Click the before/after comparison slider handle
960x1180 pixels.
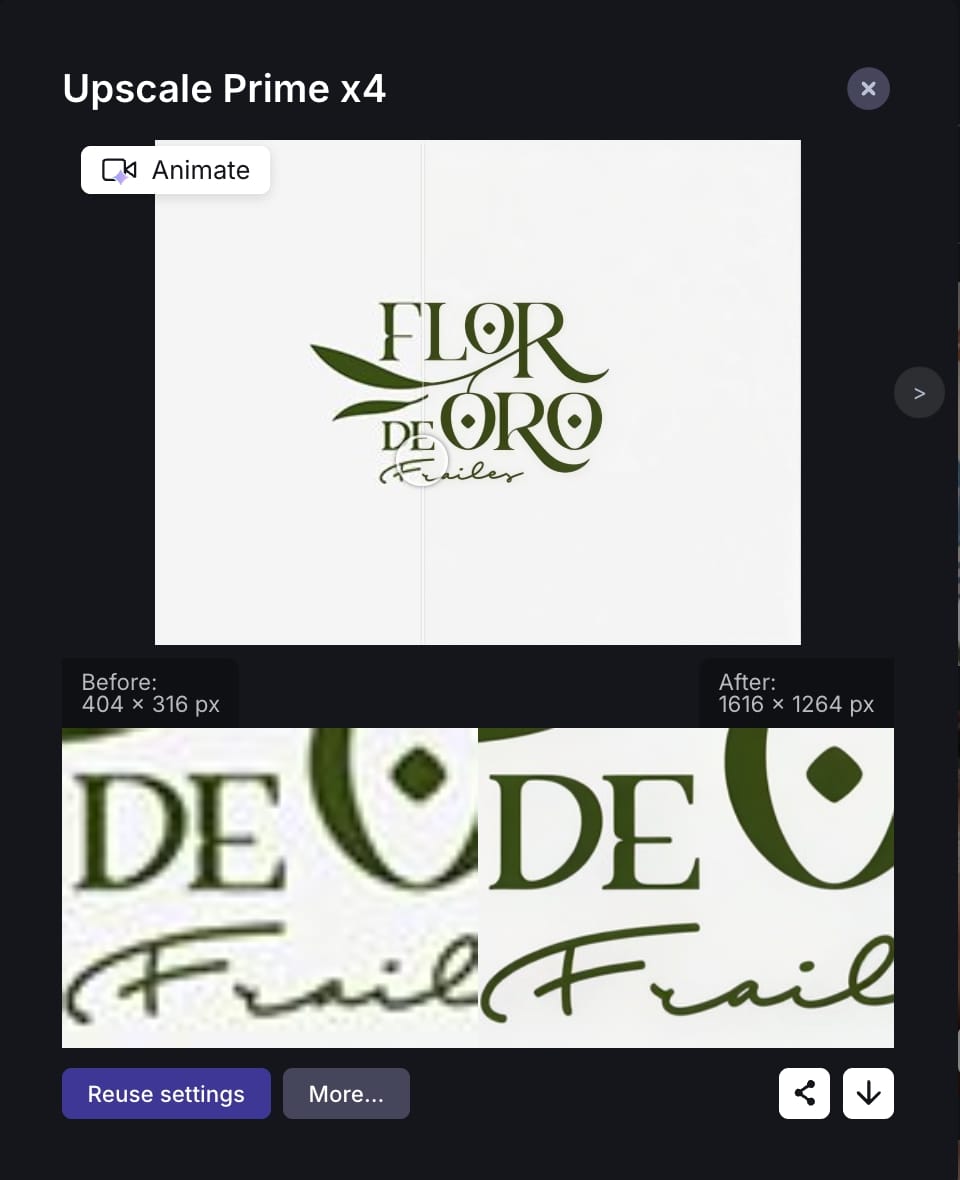(x=424, y=460)
